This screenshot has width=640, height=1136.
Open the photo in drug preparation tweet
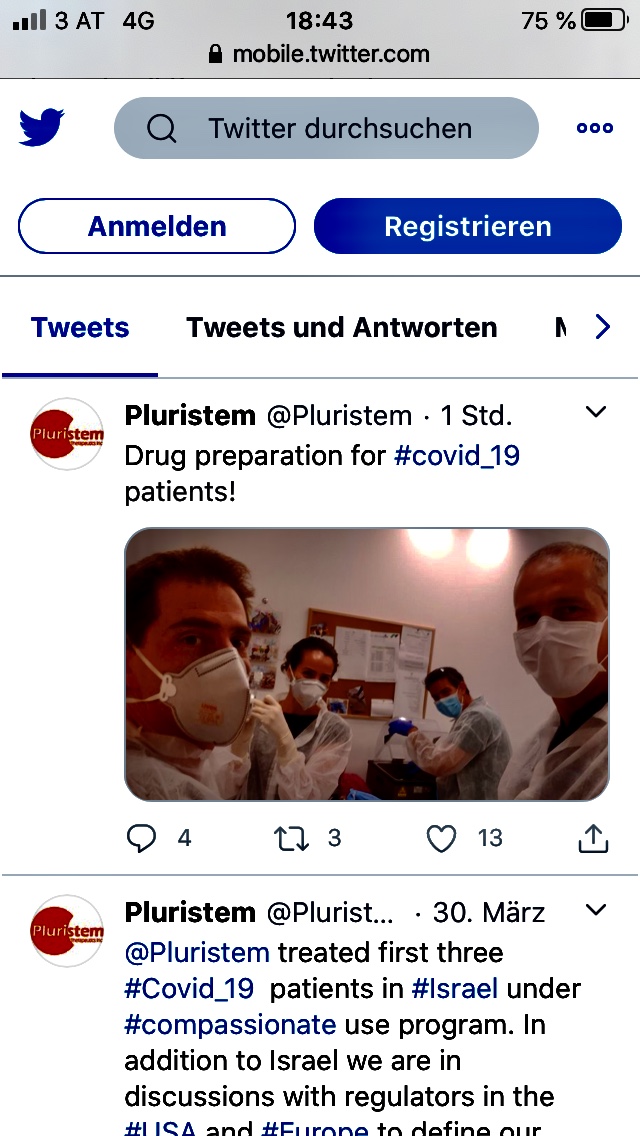[366, 664]
